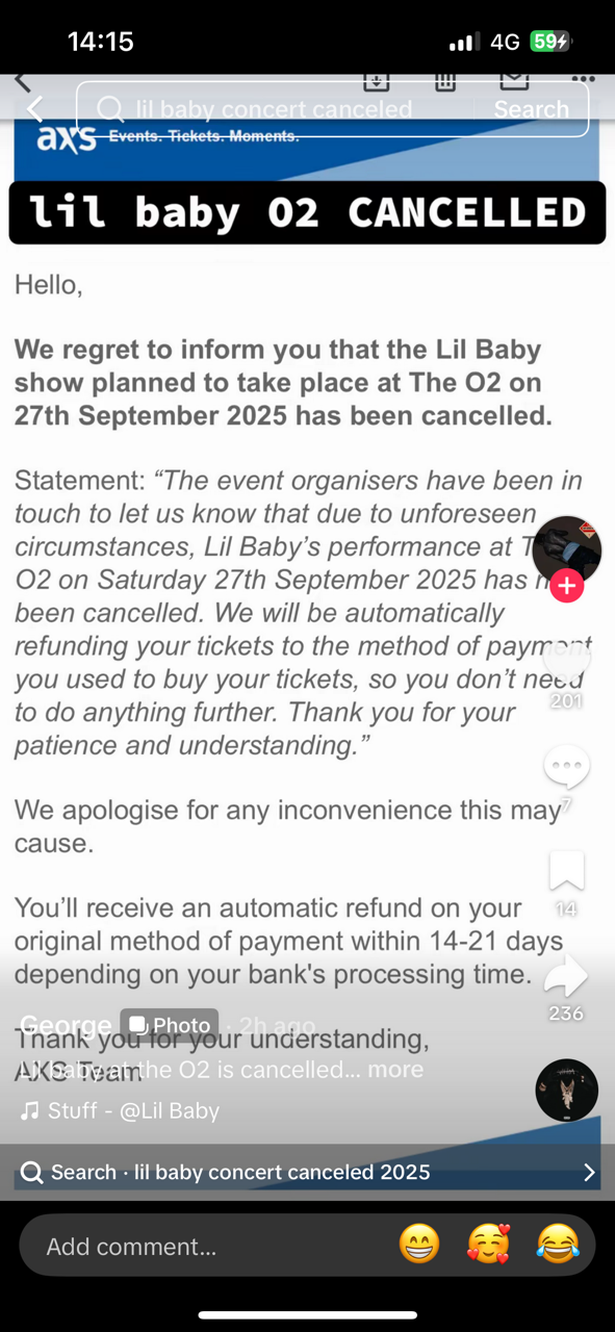This screenshot has height=1332, width=615.
Task: Expand the caption with more
Action: pos(395,1070)
